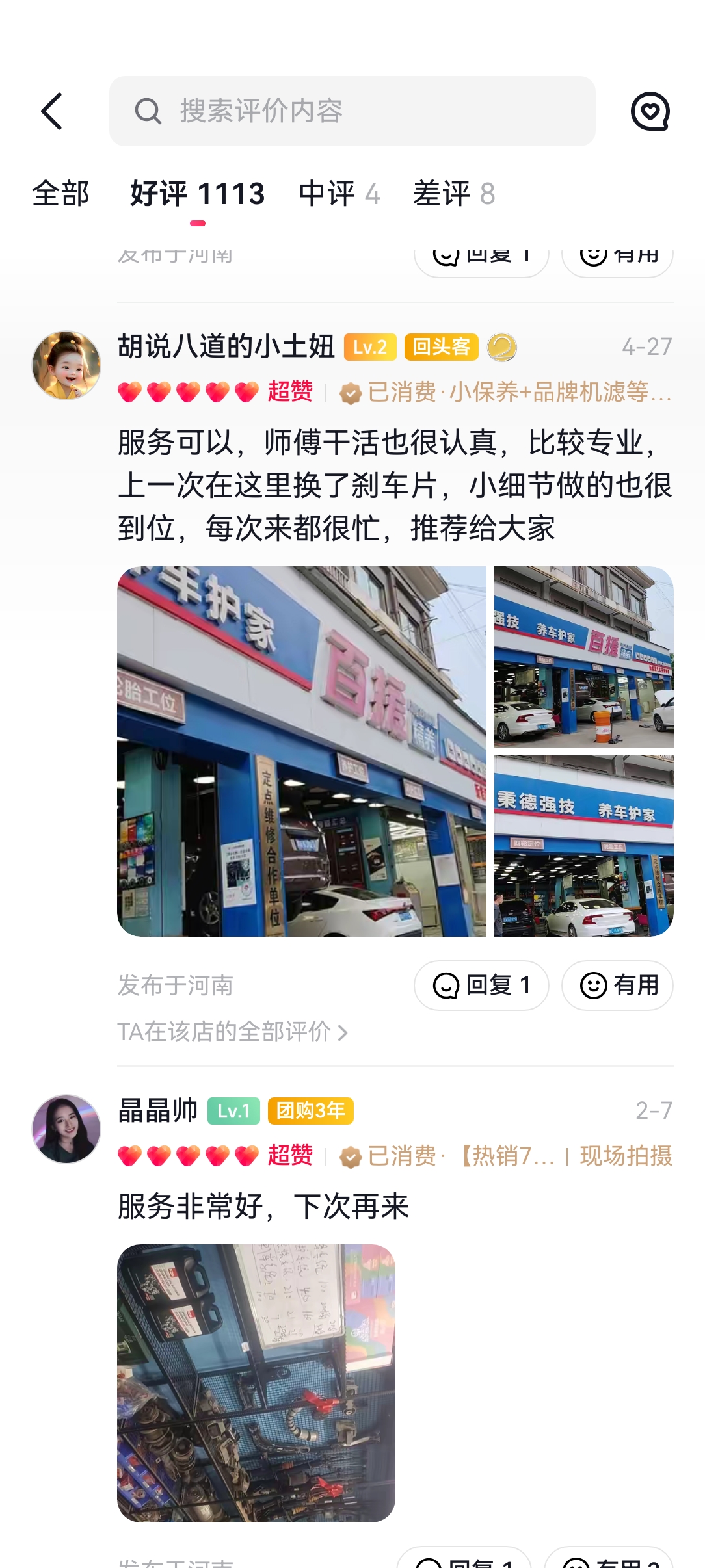Tap 回复 1 under 胡说八道的小土妞's review
705x1568 pixels.
click(x=481, y=986)
